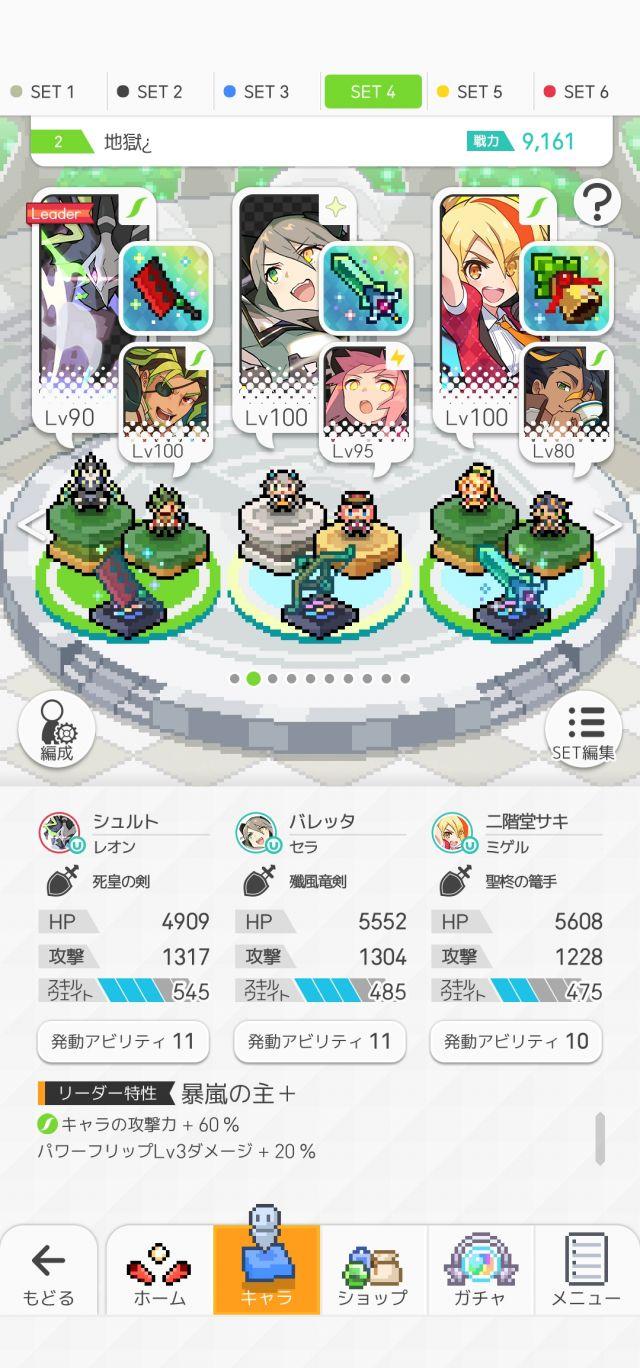
Task: View シュルト's 発動アビリティ 11 abilities
Action: point(123,1041)
